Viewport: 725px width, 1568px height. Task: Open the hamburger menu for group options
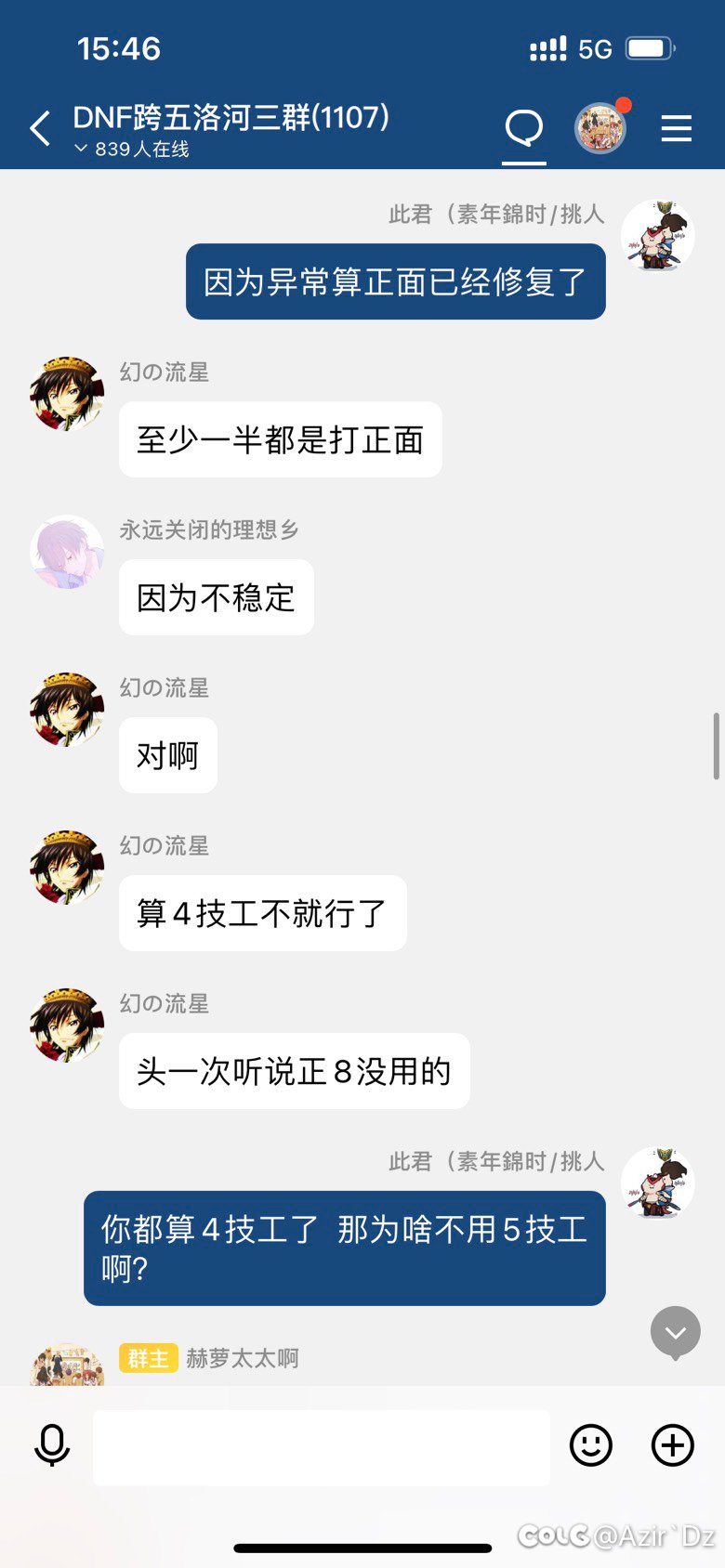click(x=676, y=128)
